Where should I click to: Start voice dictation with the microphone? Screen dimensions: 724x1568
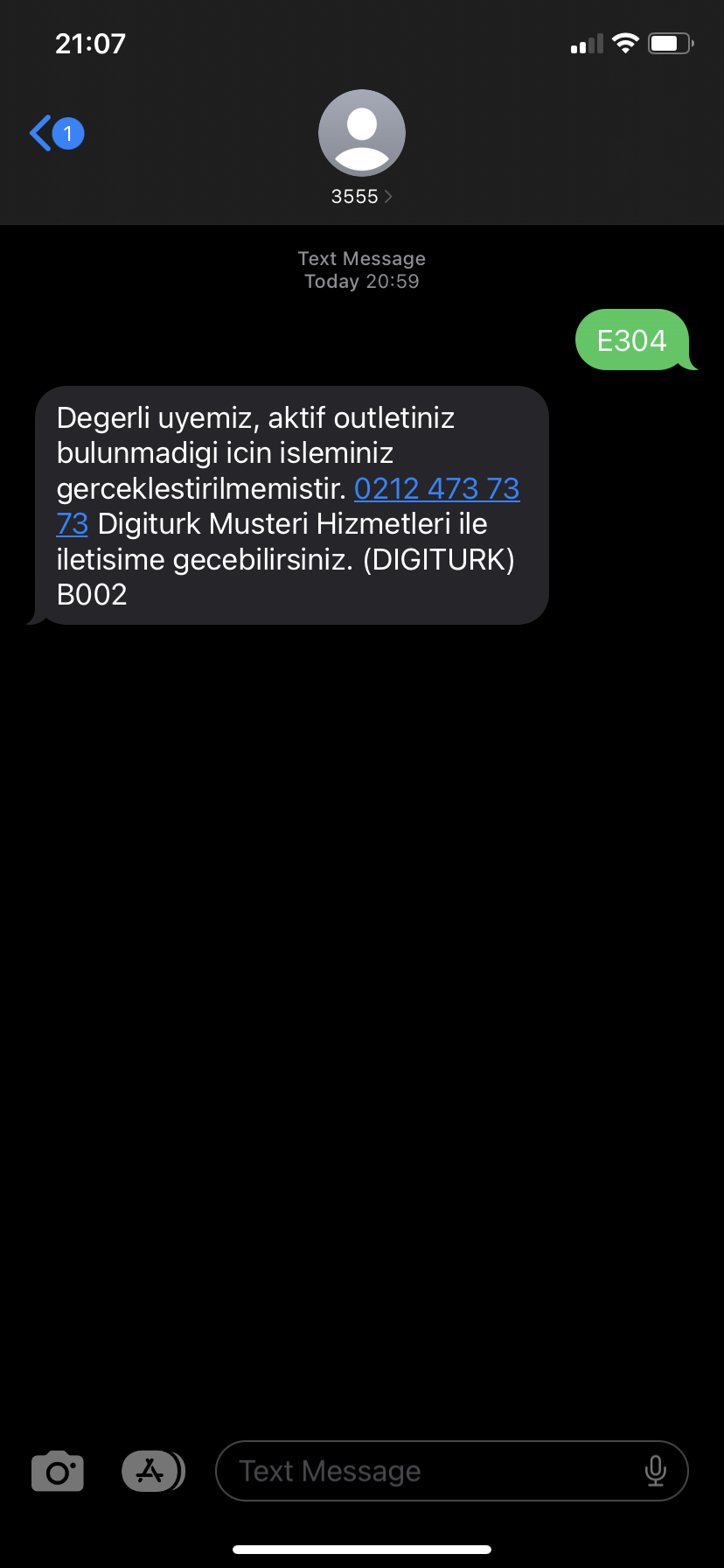pos(656,1471)
